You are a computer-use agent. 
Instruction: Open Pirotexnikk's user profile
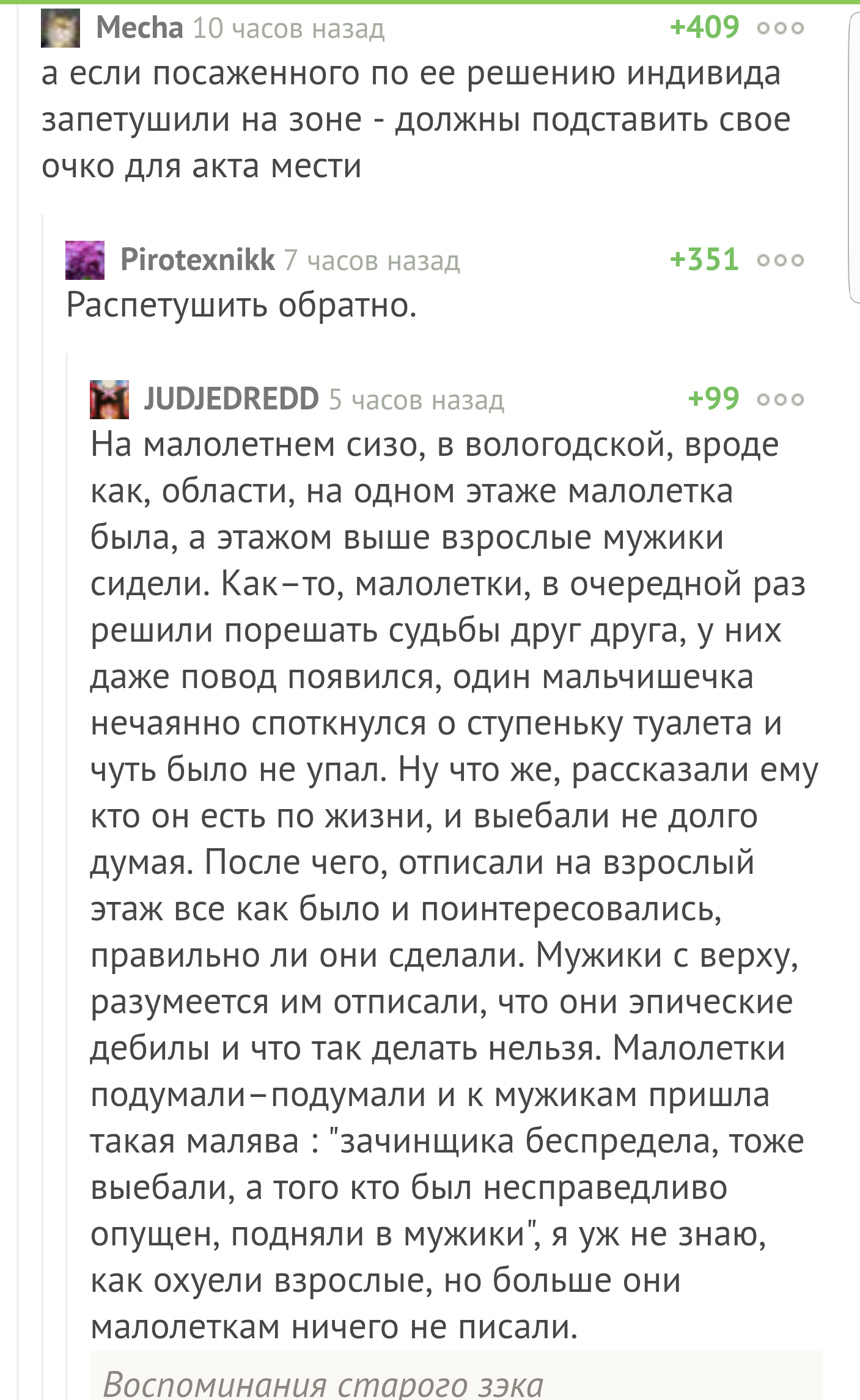[x=197, y=260]
